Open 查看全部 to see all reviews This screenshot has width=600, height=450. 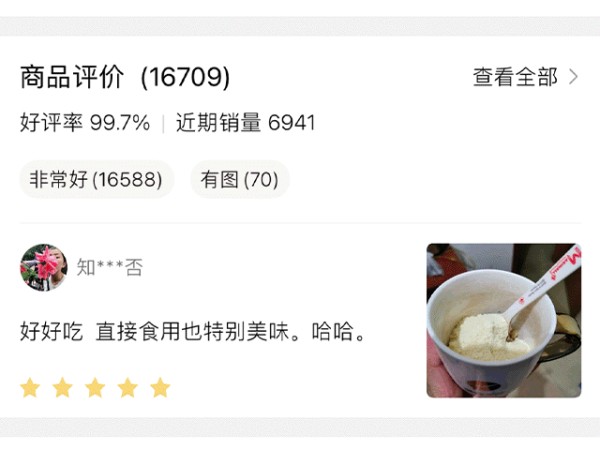[525, 77]
